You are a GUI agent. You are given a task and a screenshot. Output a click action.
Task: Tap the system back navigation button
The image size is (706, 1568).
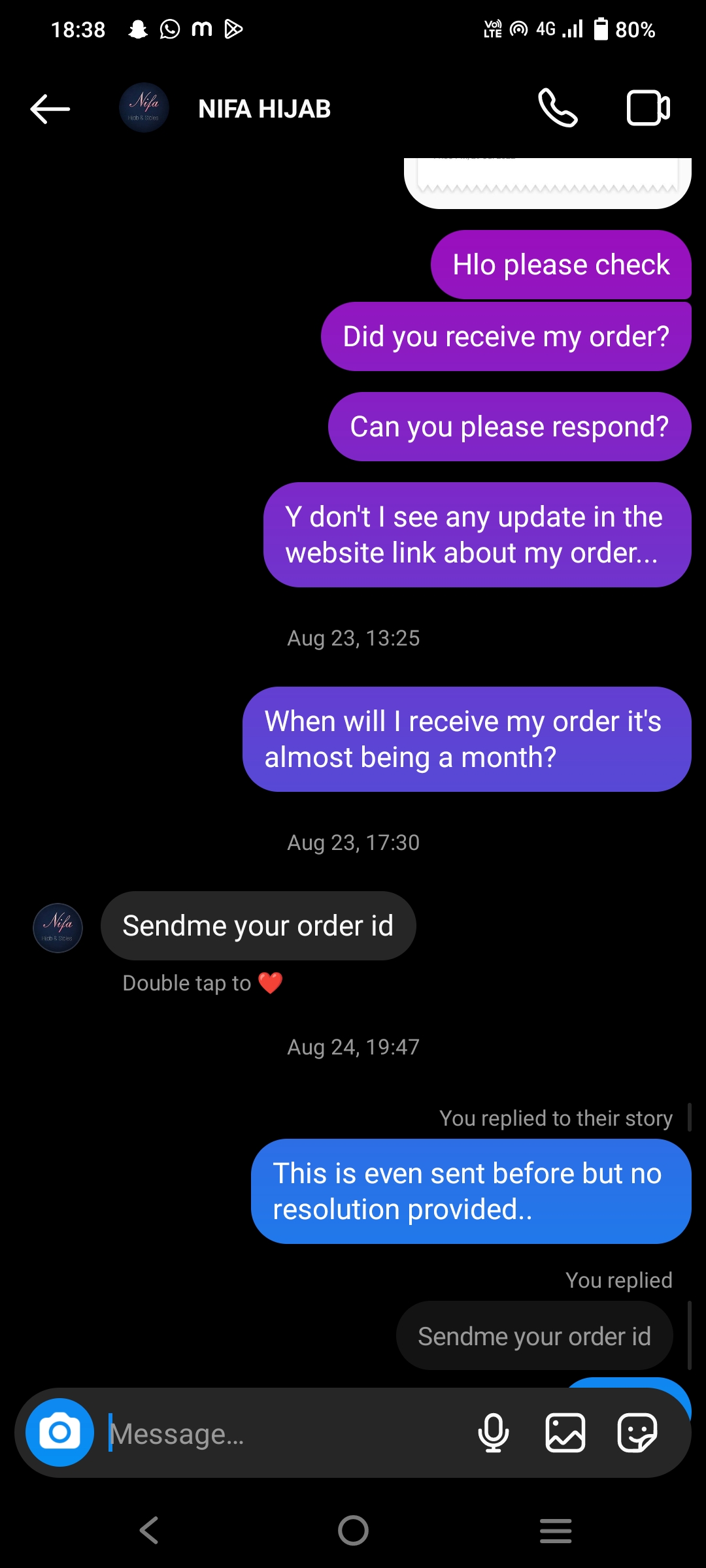(x=150, y=1530)
